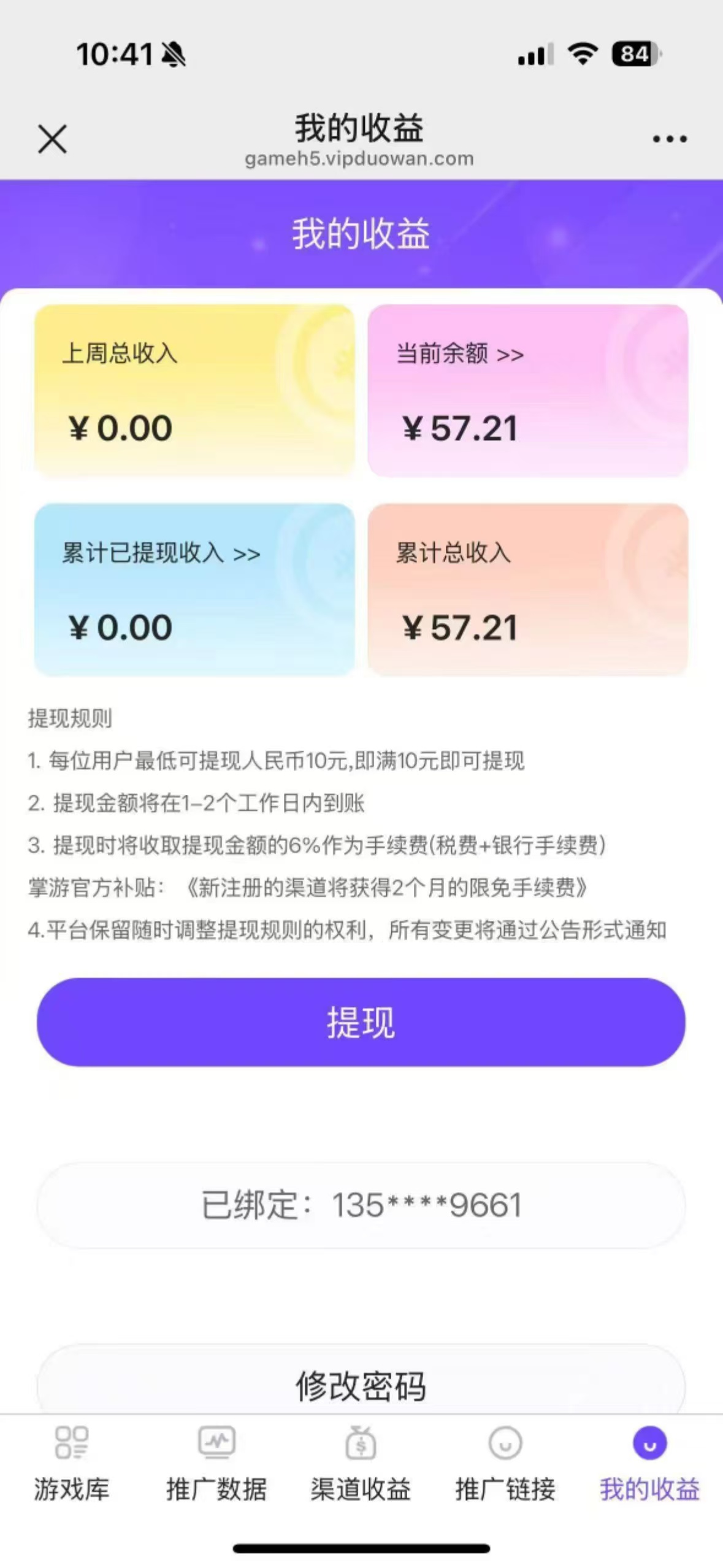The image size is (723, 1568).
Task: Tap the home indicator bar at bottom
Action: coord(361,1546)
